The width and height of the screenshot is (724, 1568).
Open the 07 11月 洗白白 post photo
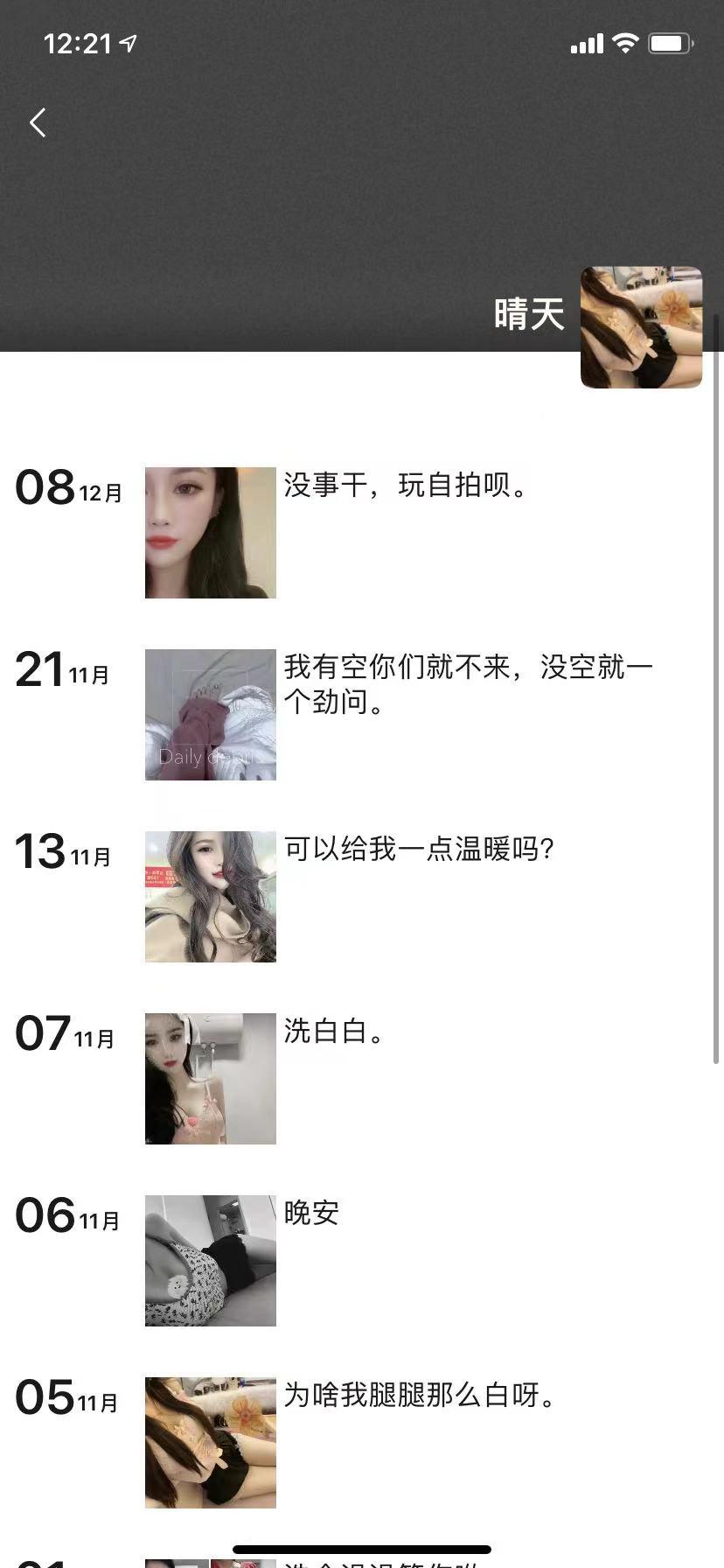[211, 1079]
